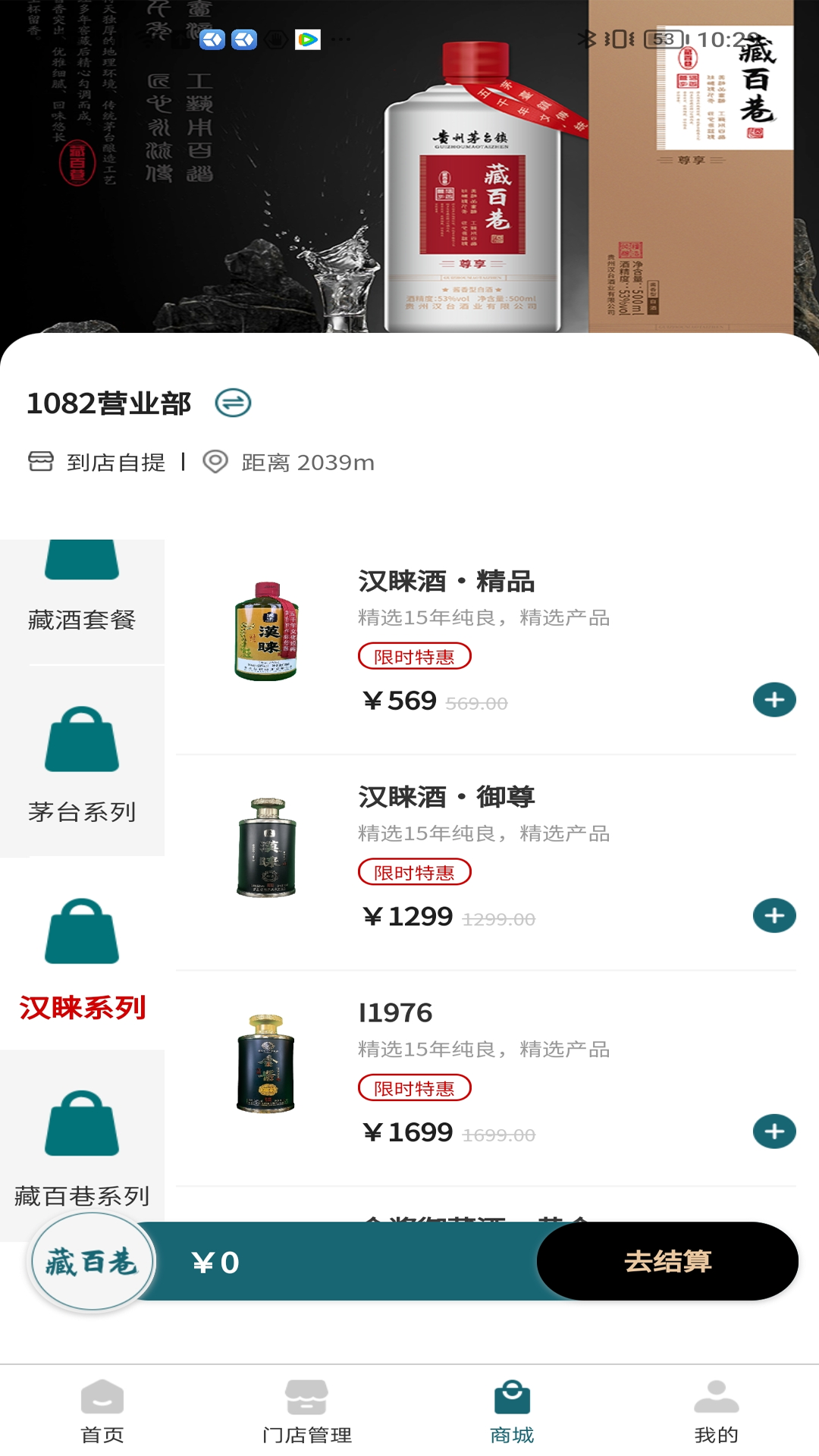
Task: Add I1976 to the cart
Action: (x=774, y=1131)
